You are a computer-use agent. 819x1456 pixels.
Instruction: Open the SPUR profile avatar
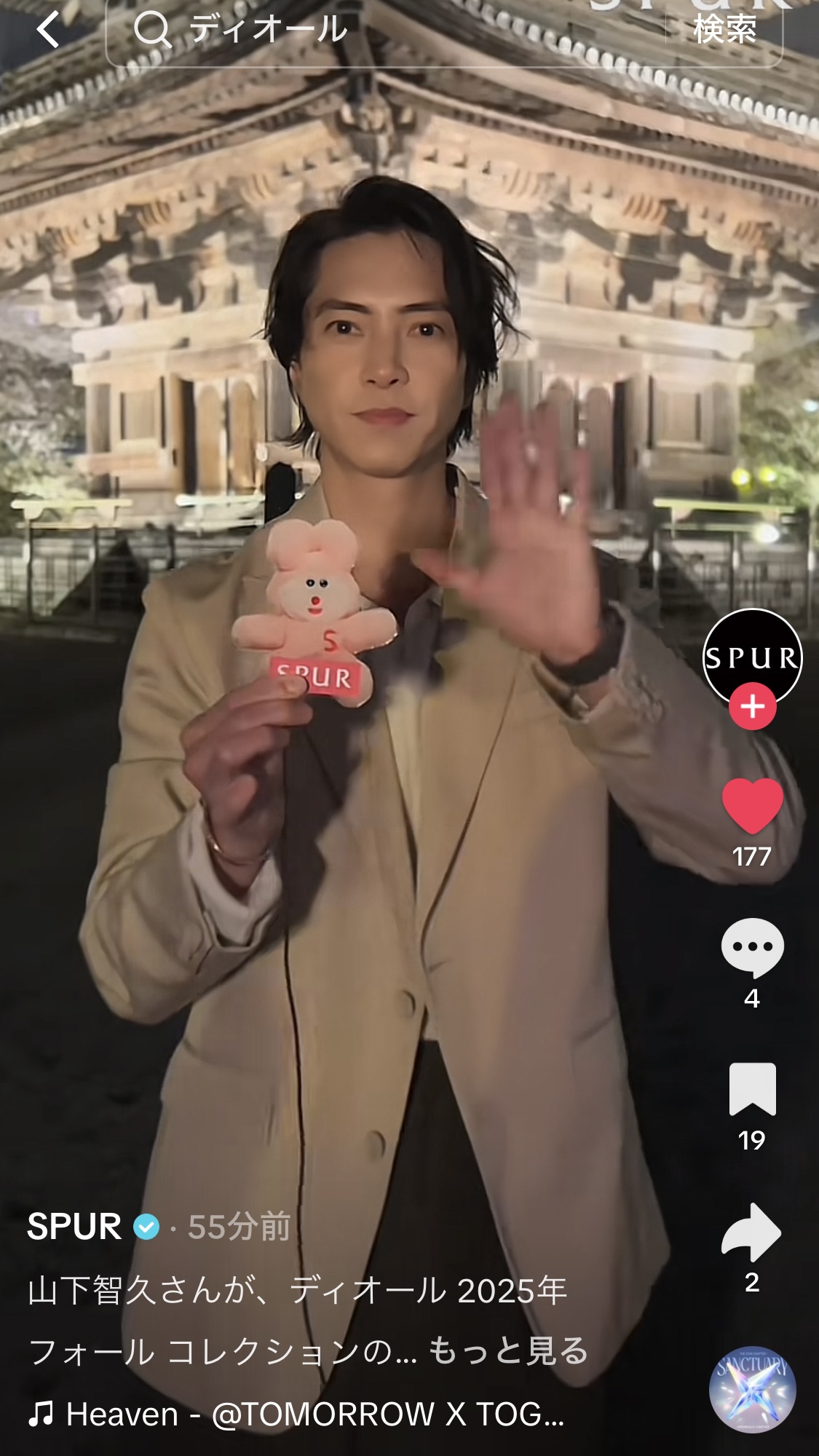pyautogui.click(x=752, y=657)
